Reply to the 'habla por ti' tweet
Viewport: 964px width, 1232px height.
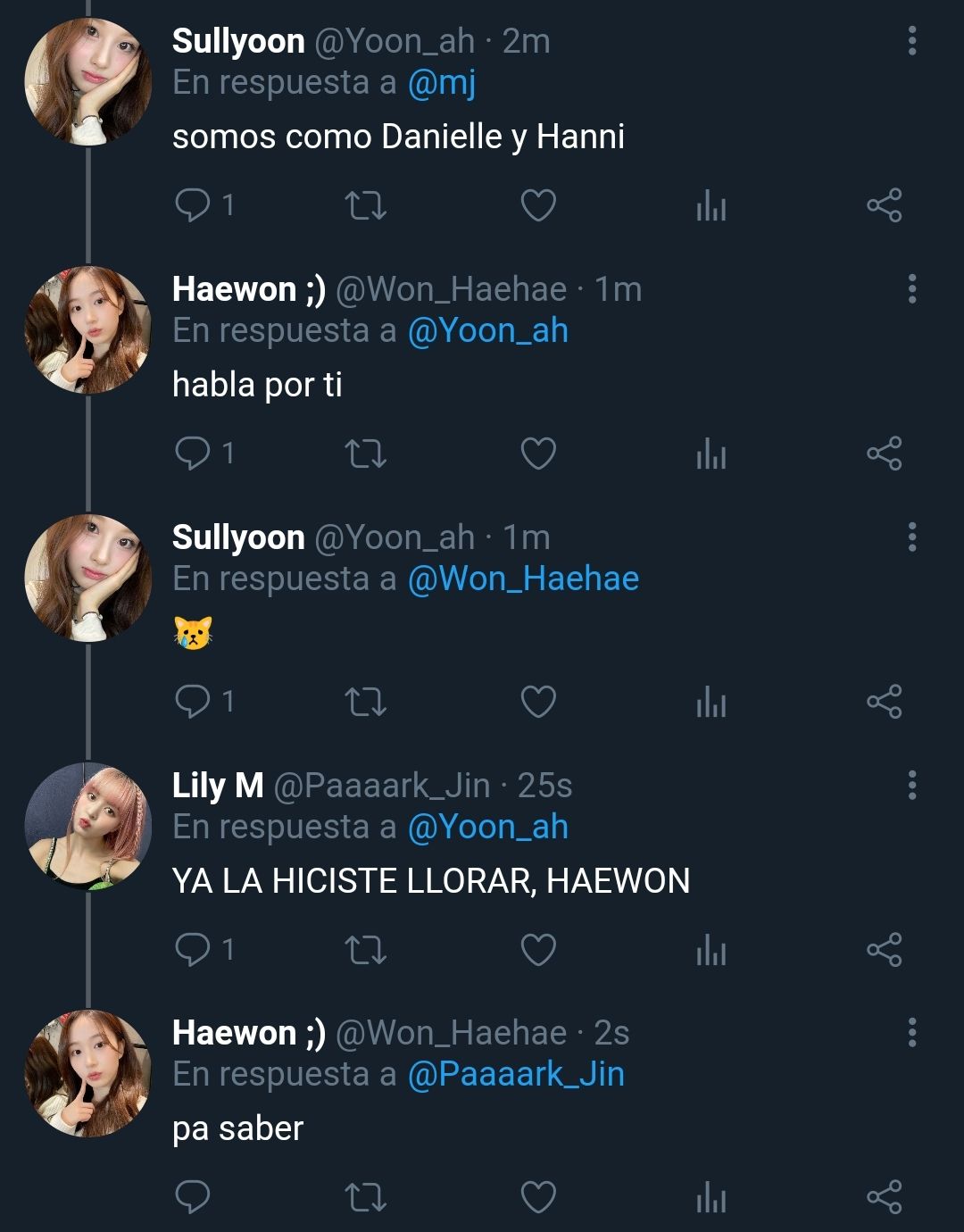tap(192, 454)
